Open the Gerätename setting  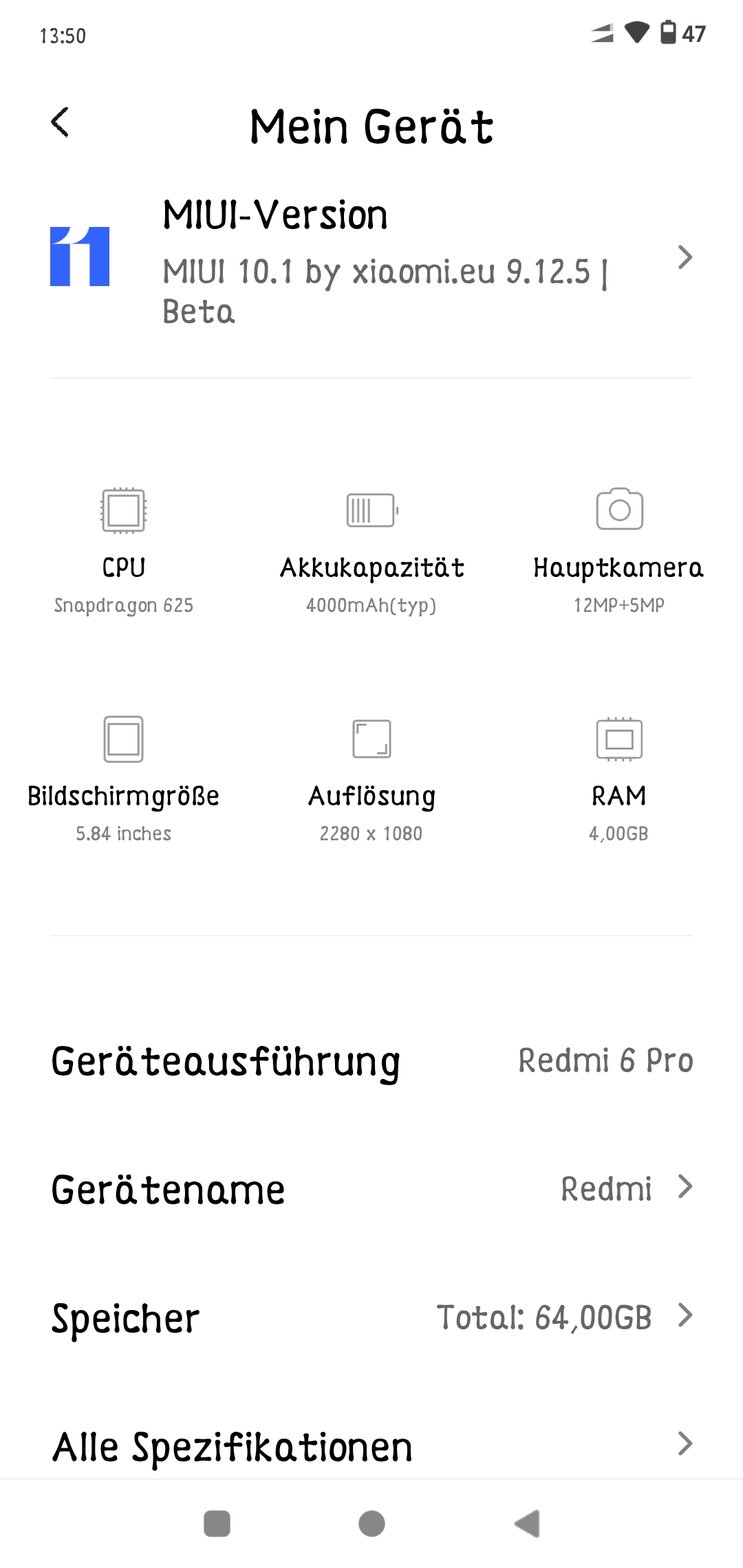point(371,1189)
